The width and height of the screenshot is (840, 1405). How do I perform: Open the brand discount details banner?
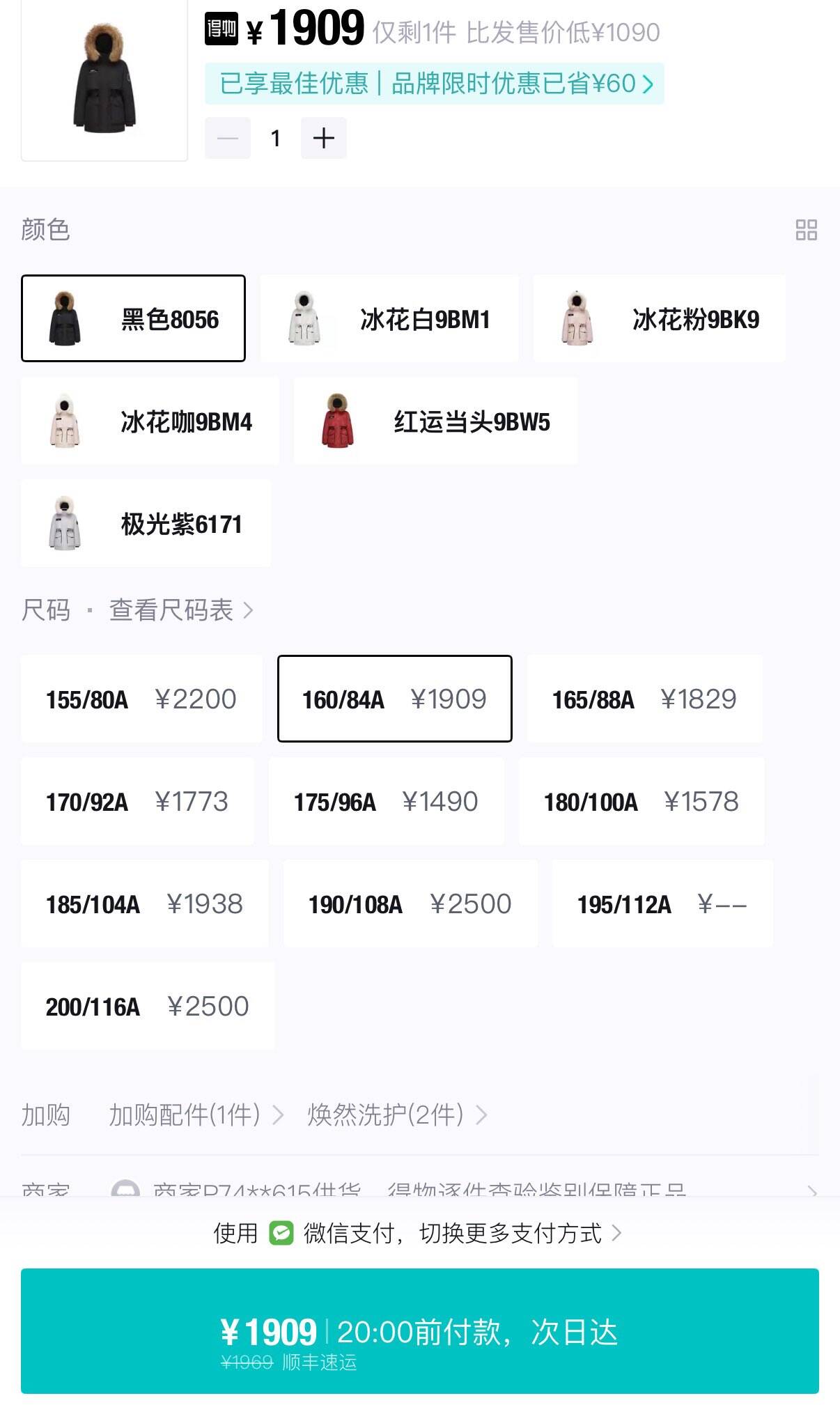(x=435, y=84)
